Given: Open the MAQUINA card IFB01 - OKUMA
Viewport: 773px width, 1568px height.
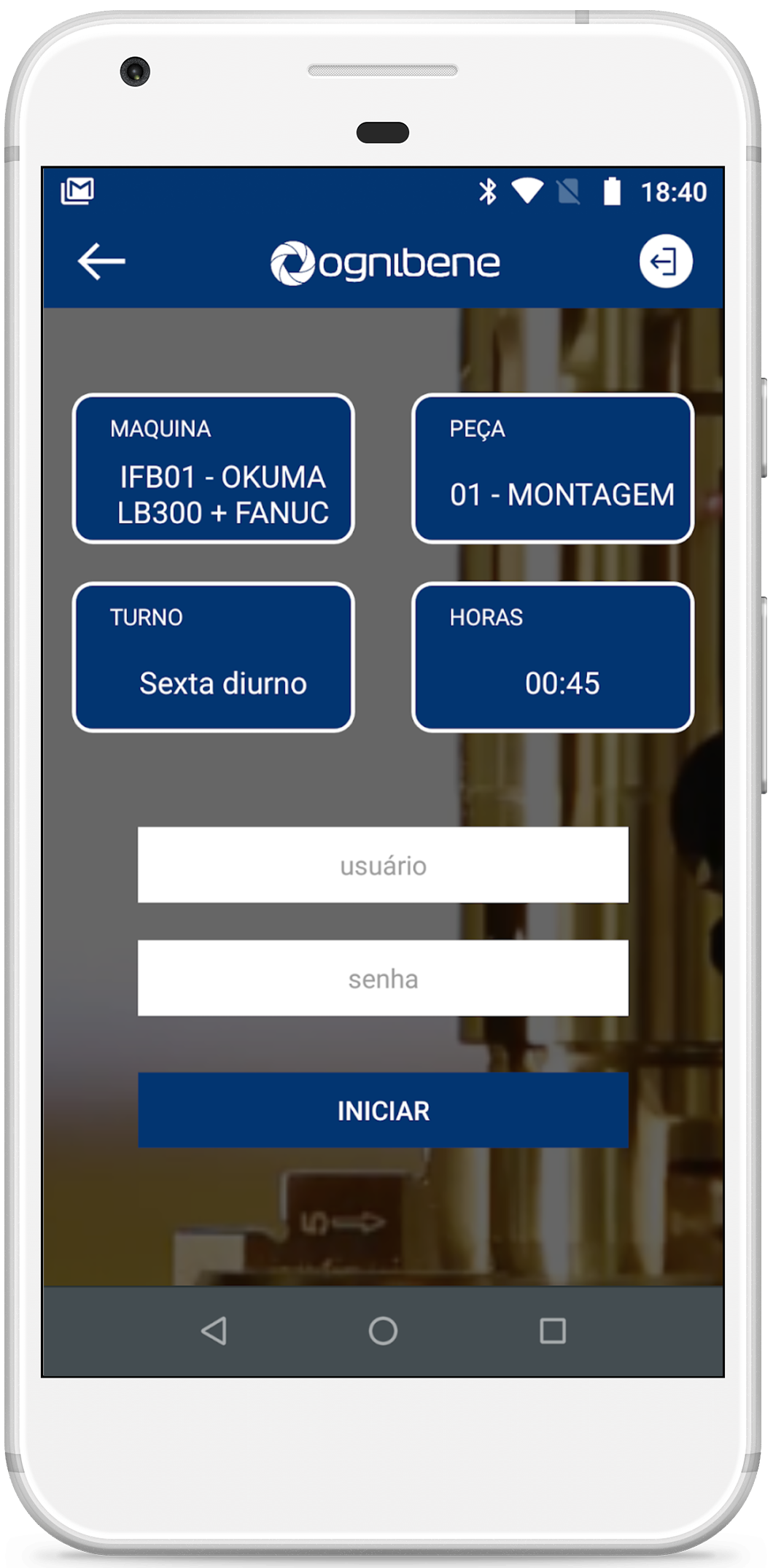Looking at the screenshot, I should click(214, 468).
